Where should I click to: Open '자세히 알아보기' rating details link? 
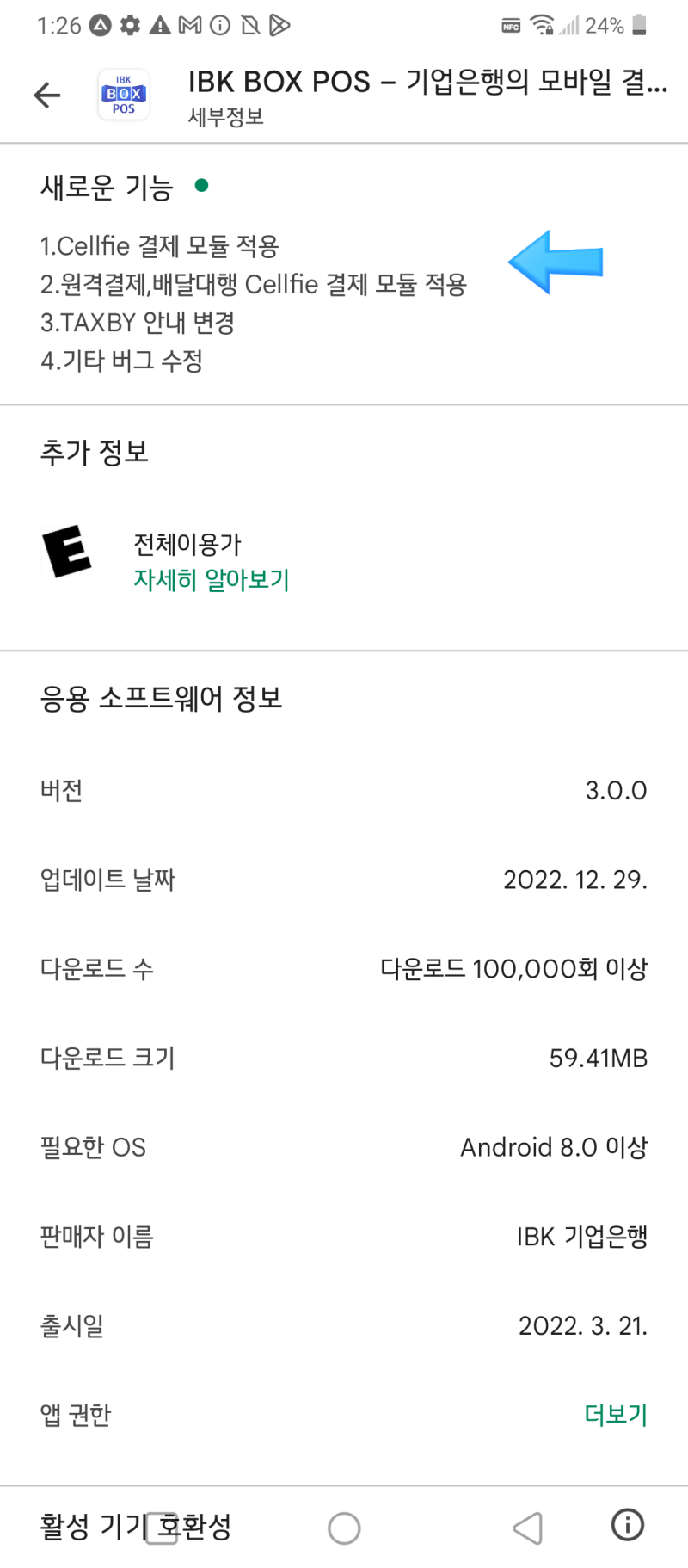[x=211, y=579]
